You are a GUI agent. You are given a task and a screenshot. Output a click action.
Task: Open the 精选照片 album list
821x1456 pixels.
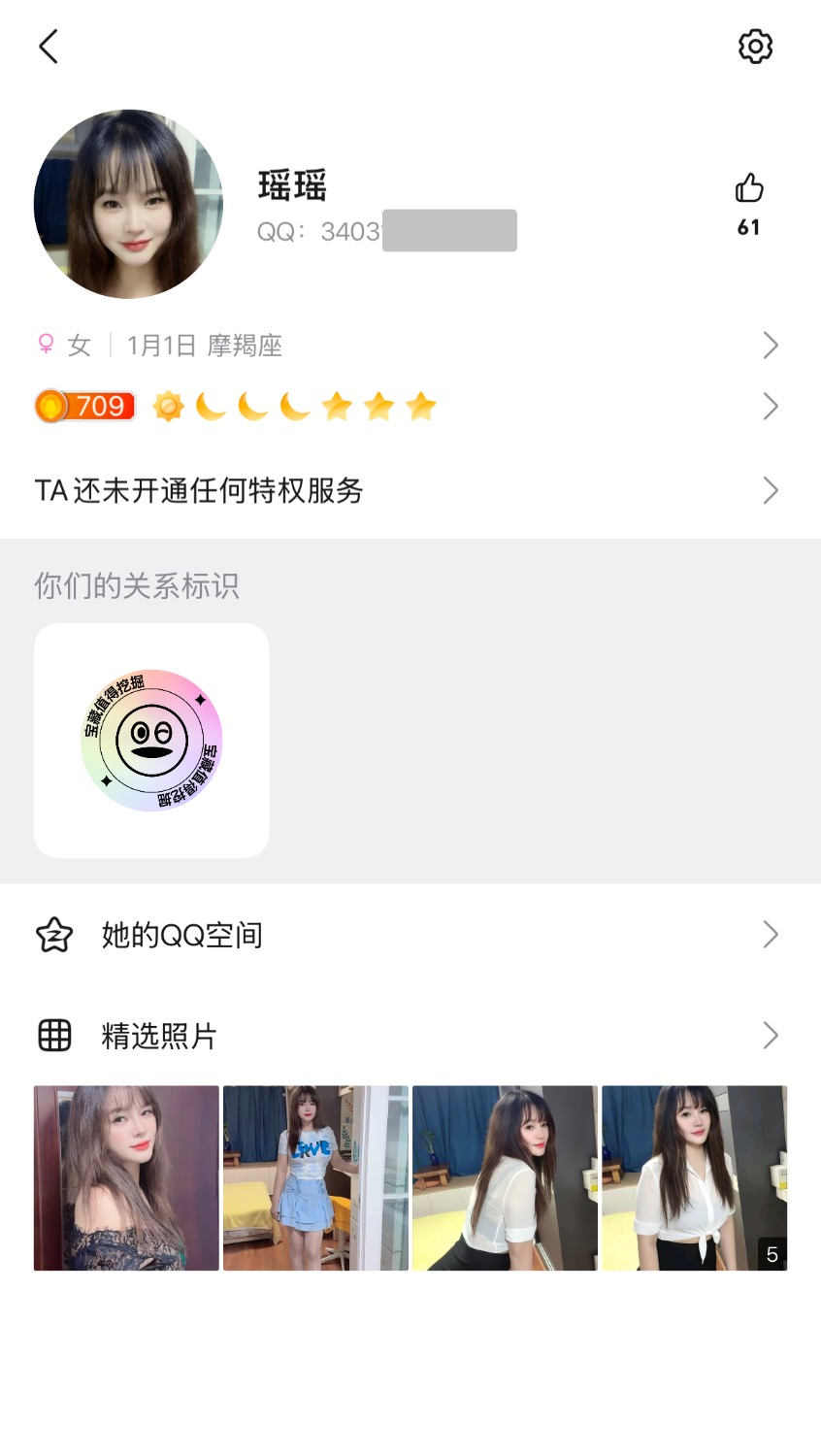(x=408, y=1036)
